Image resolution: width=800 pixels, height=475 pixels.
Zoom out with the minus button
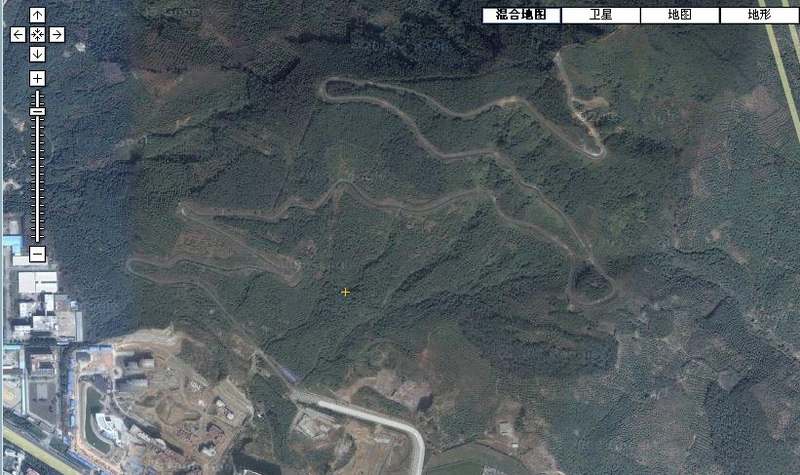[x=37, y=254]
